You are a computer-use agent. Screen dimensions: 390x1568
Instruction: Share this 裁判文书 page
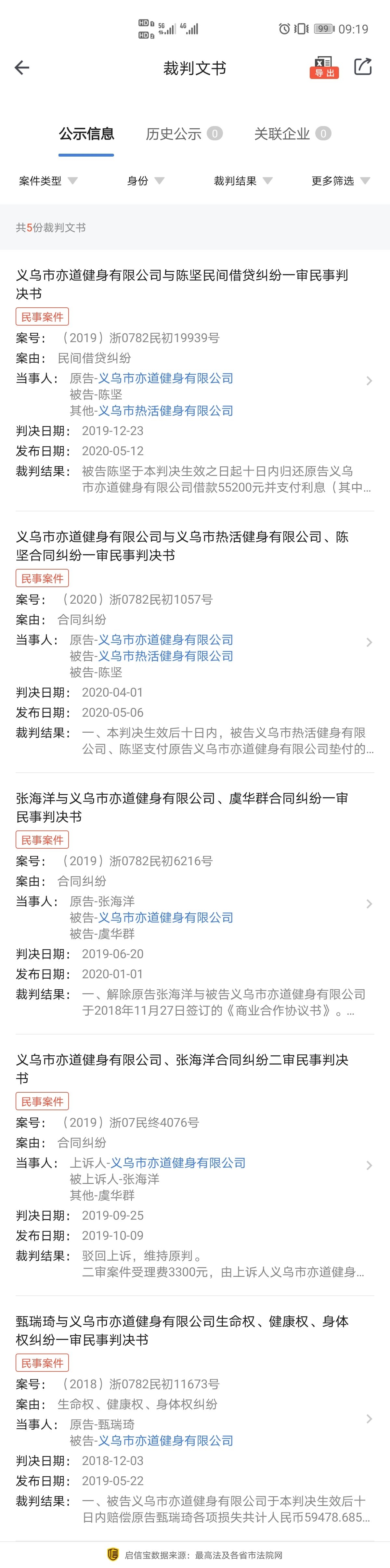click(x=363, y=67)
